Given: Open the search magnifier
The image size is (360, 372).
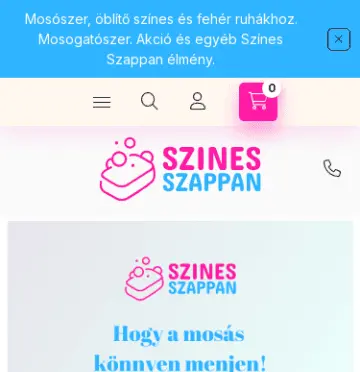Looking at the screenshot, I should pos(149,101).
